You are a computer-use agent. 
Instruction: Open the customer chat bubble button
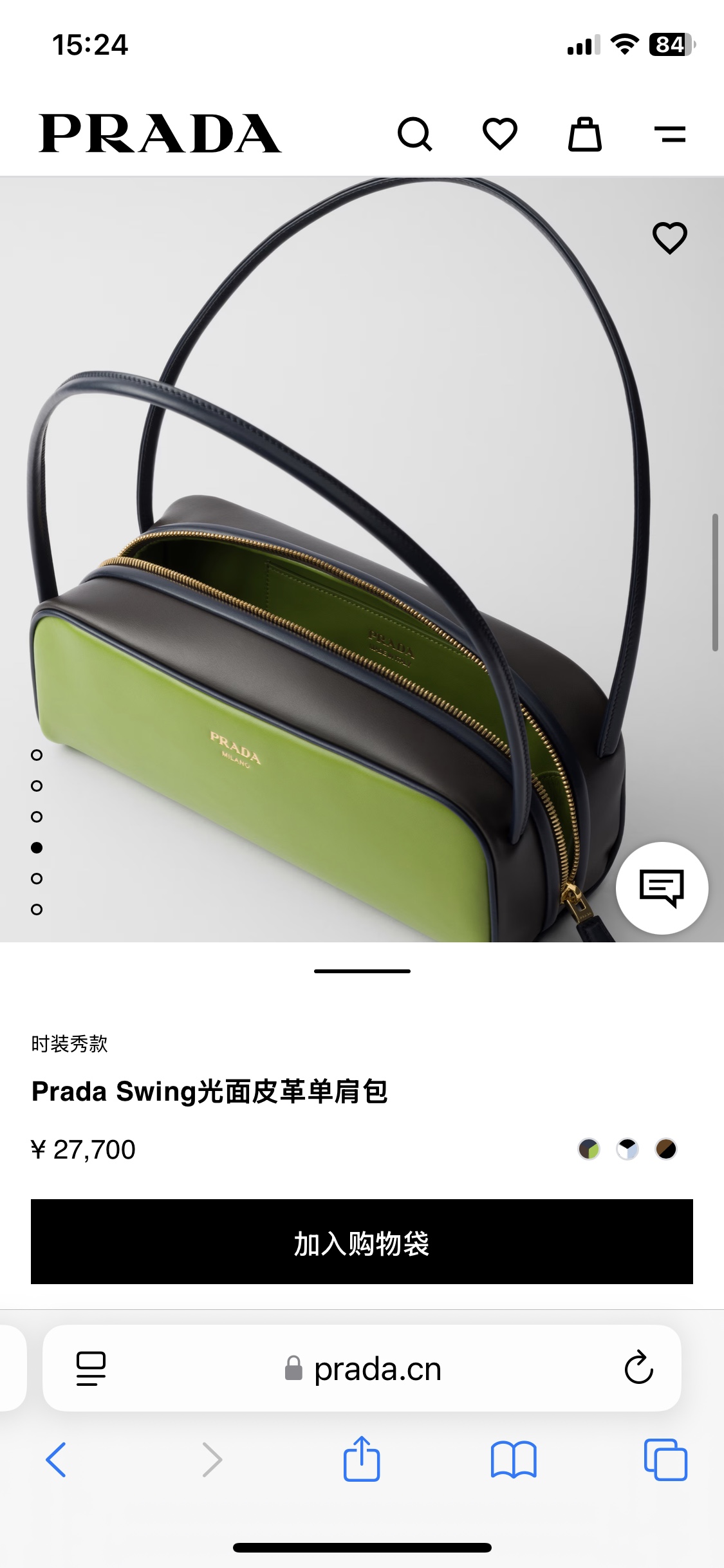pos(662,888)
